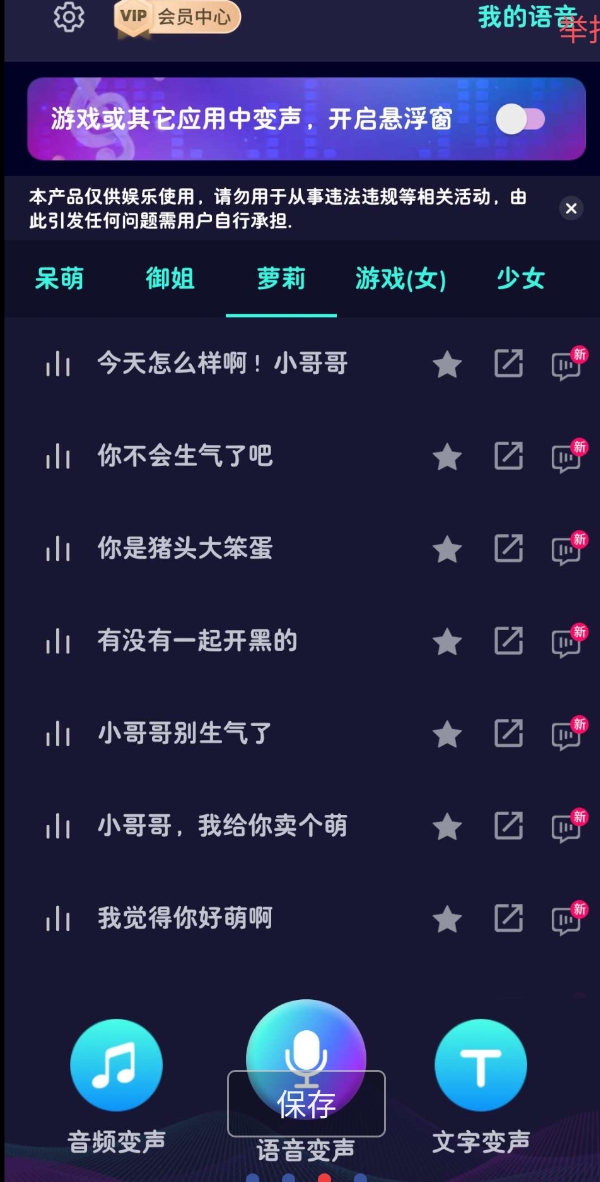Switch to the 呆萌 tab
600x1182 pixels.
coord(60,279)
